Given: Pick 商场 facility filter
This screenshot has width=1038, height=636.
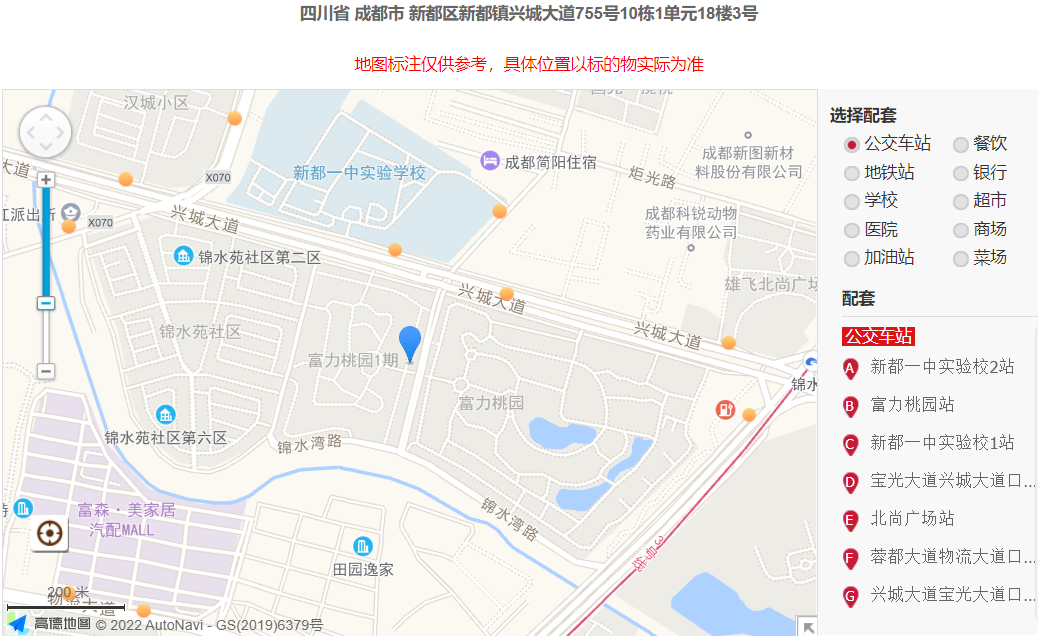Looking at the screenshot, I should click(961, 230).
